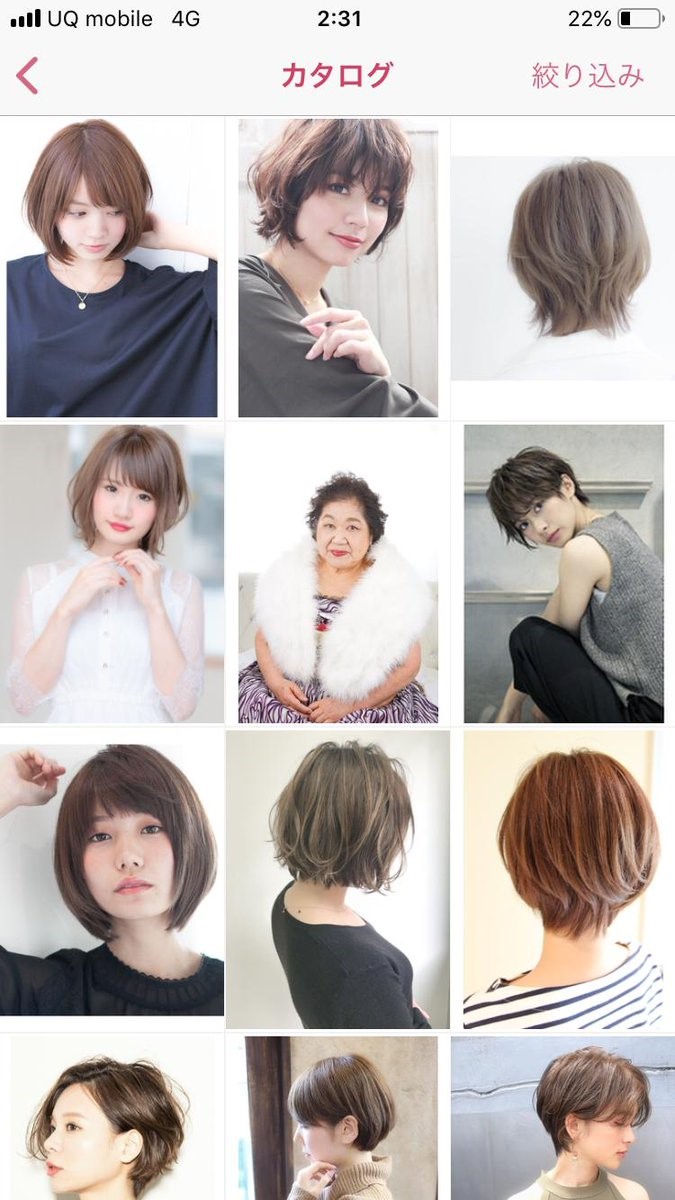Open the 絞り込み filter options
The width and height of the screenshot is (675, 1200).
587,75
